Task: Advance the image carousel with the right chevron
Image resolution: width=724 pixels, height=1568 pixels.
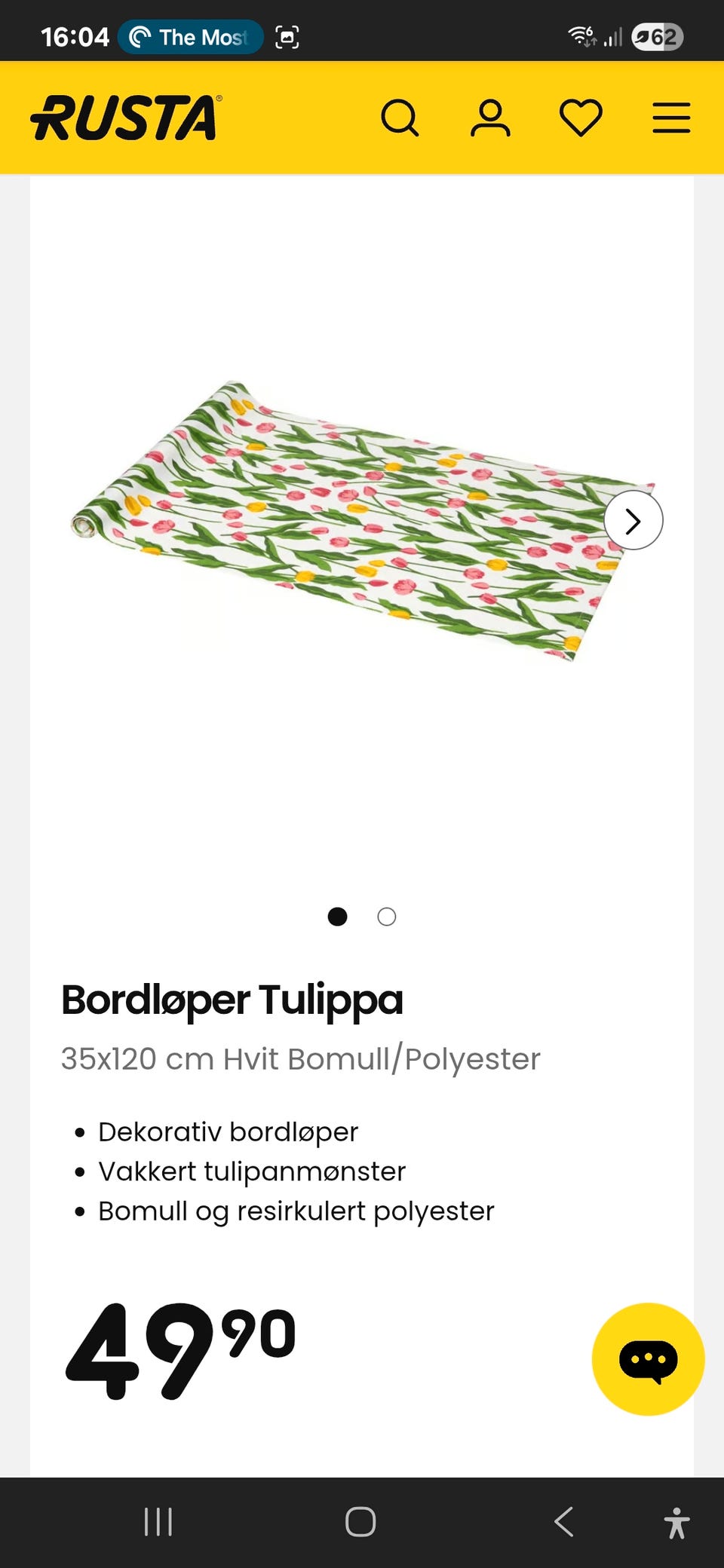Action: pos(633,521)
